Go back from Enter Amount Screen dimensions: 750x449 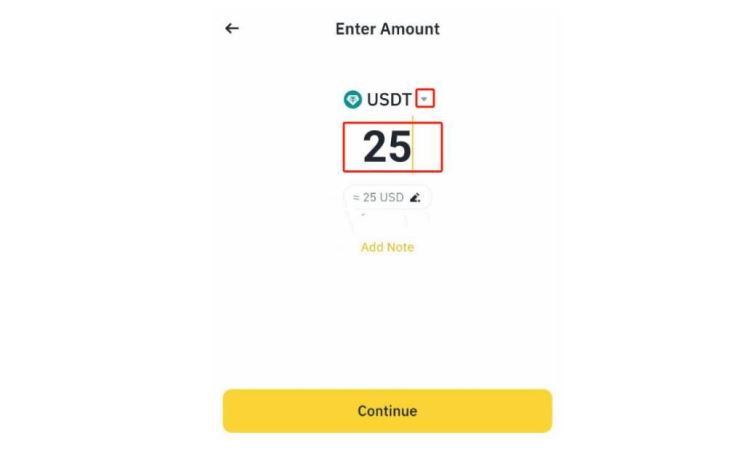[232, 29]
